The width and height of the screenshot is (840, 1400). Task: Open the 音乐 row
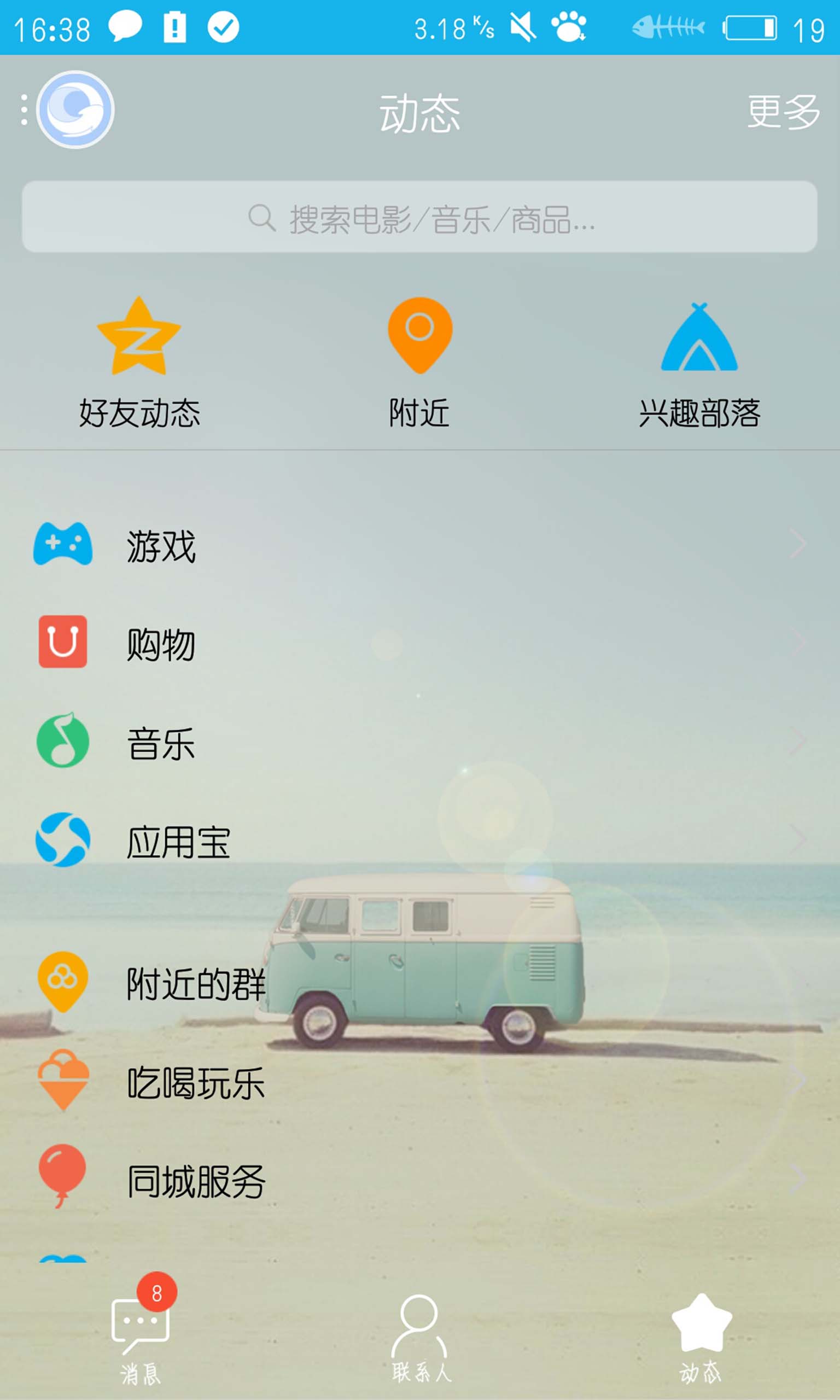click(x=420, y=742)
